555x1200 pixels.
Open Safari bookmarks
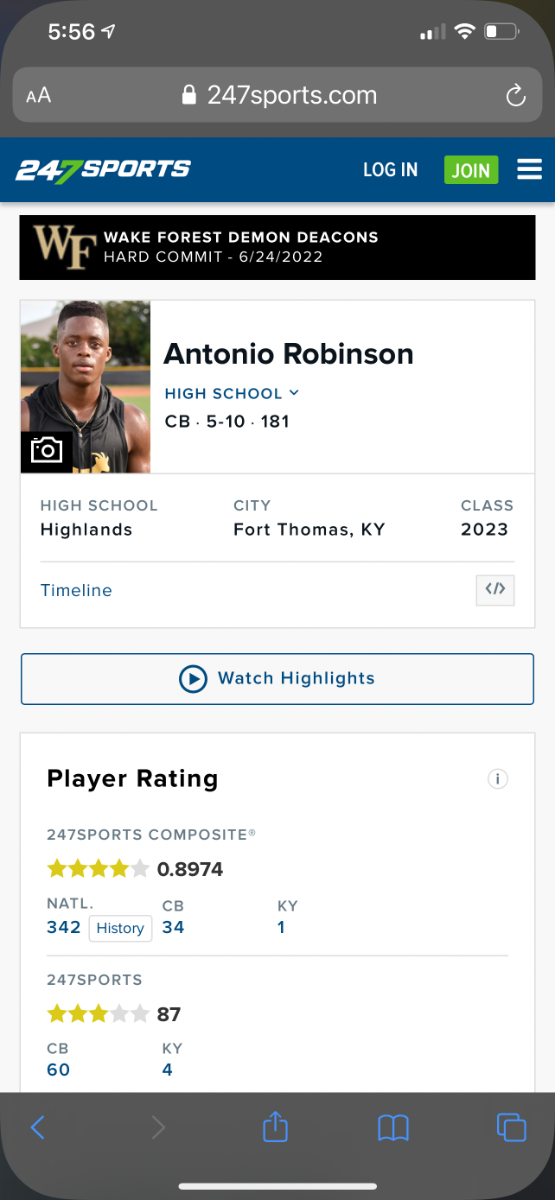tap(393, 1128)
